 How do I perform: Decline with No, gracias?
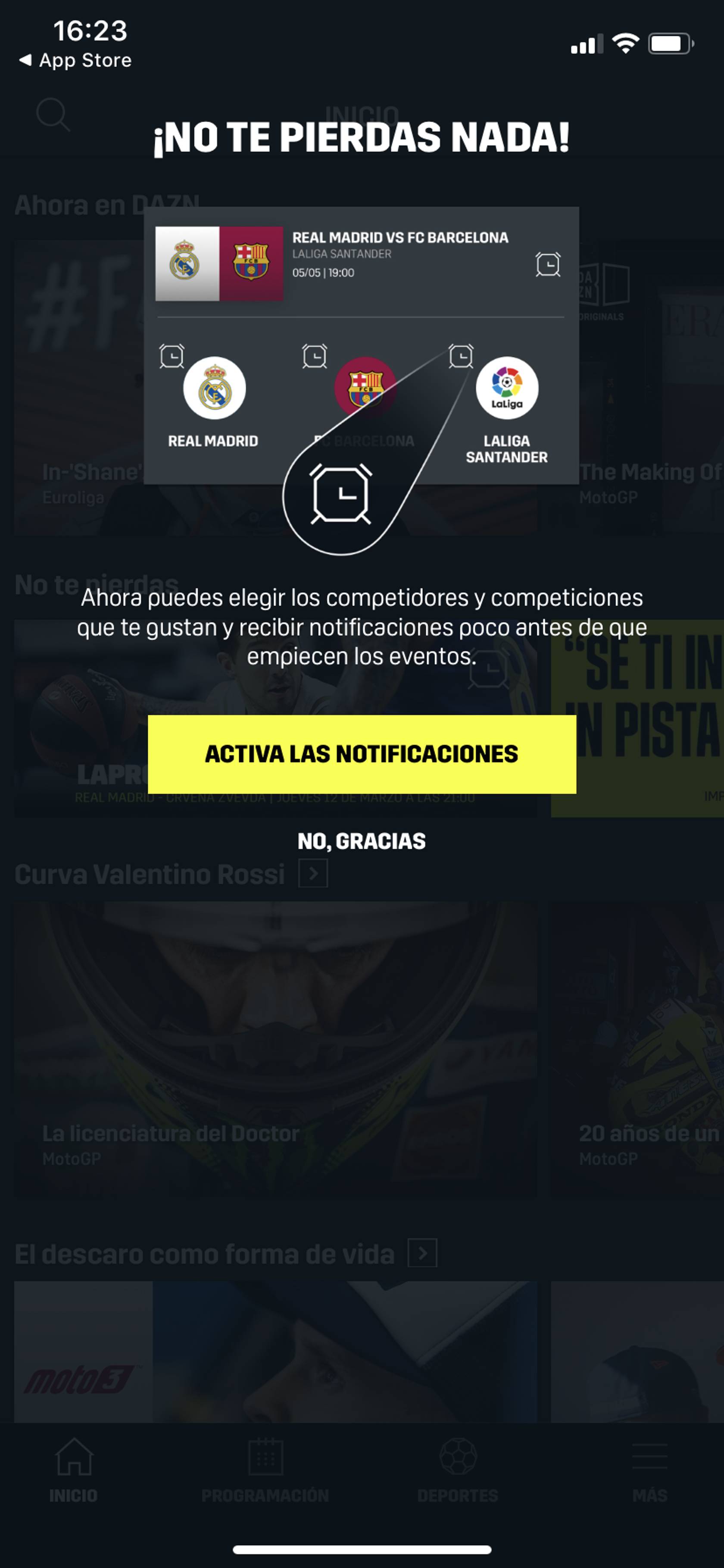pyautogui.click(x=362, y=840)
